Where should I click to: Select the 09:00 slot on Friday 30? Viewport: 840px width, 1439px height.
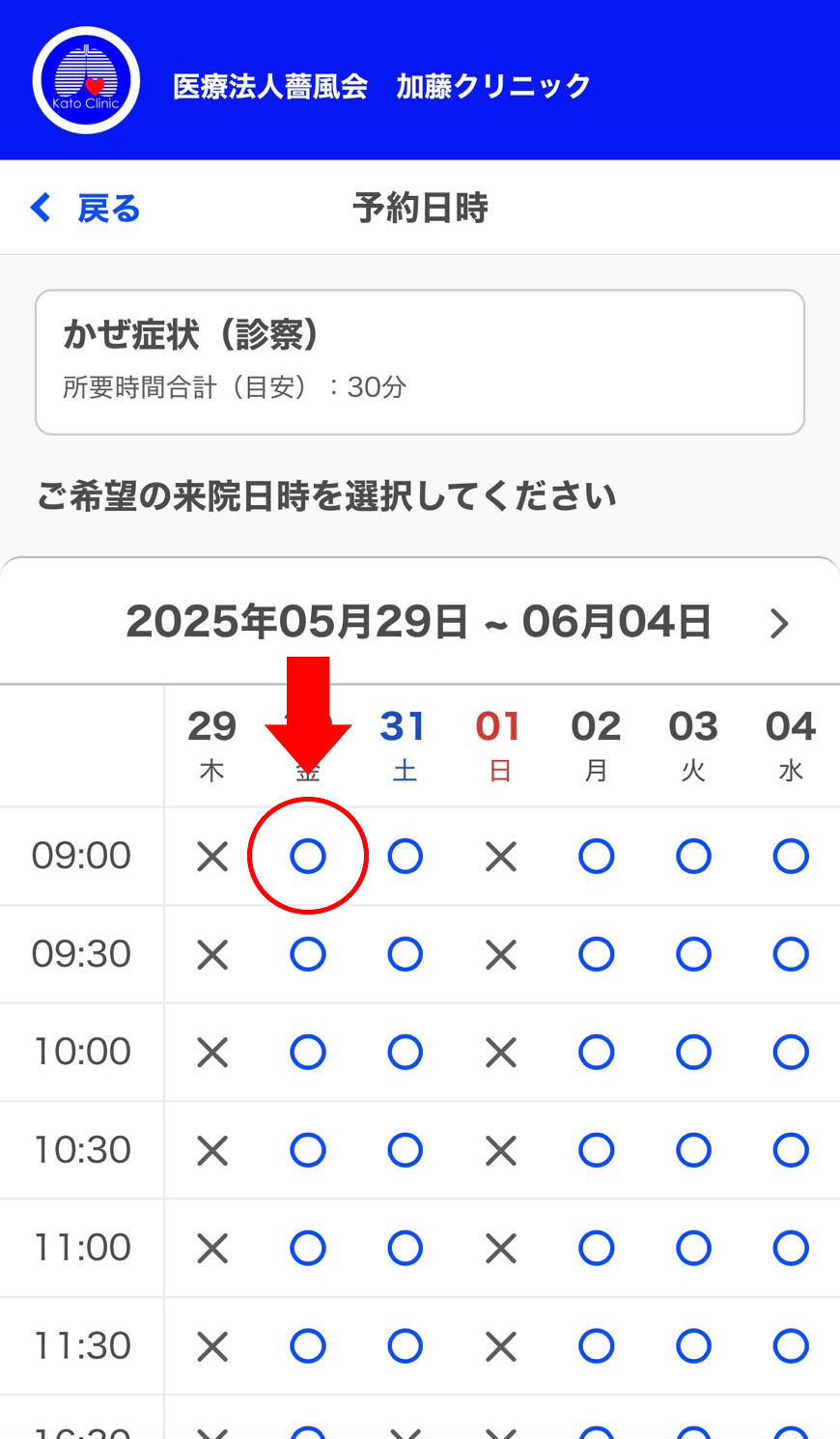308,856
